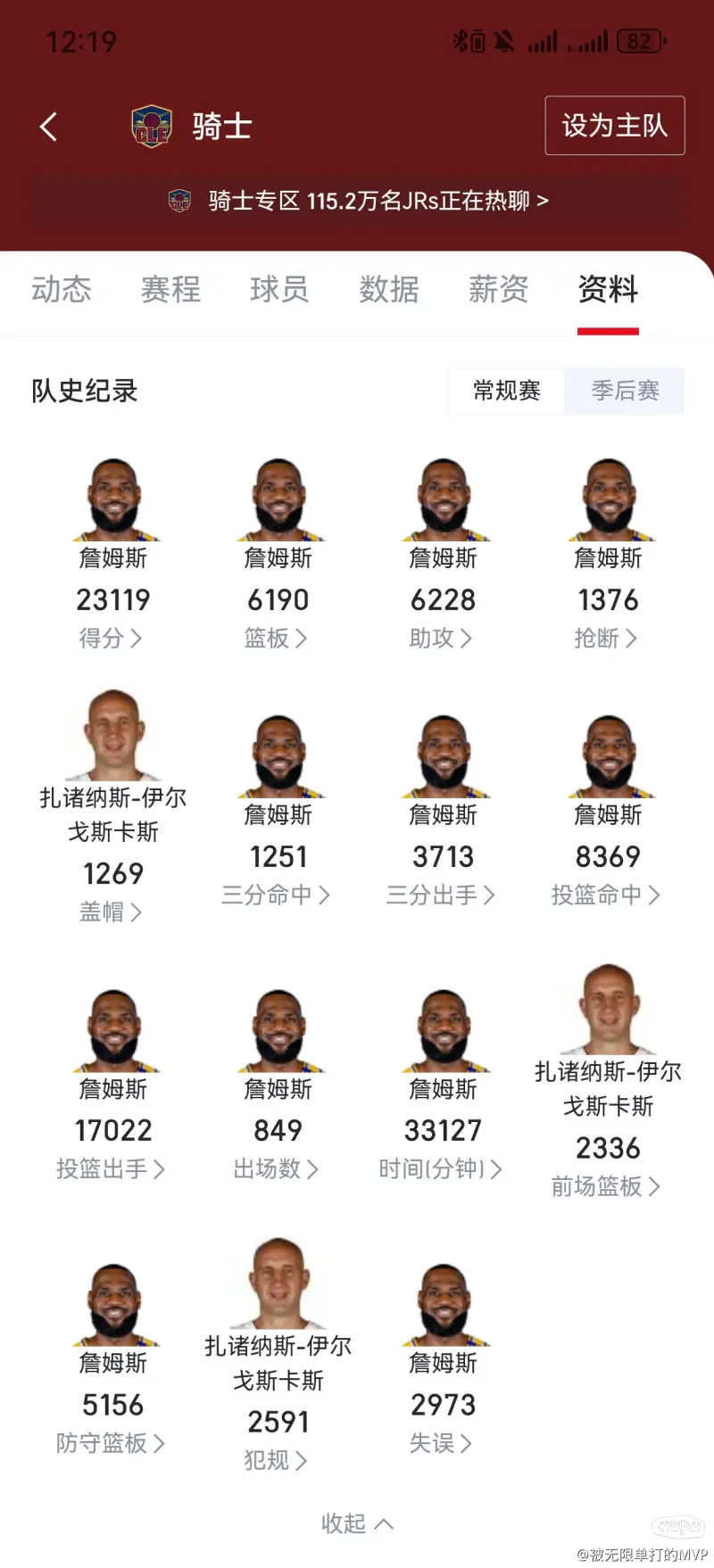Image resolution: width=714 pixels, height=1568 pixels.
Task: Open the 失误 record leaderboard
Action: click(x=441, y=1444)
